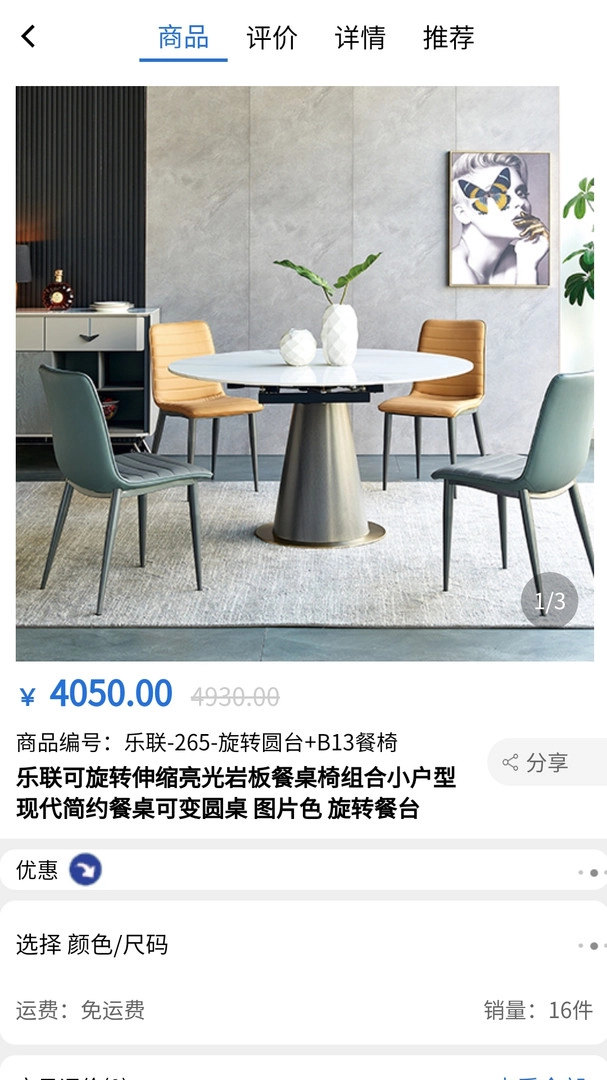Choose 颜色/尺码 options
The image size is (607, 1080).
coord(303,945)
